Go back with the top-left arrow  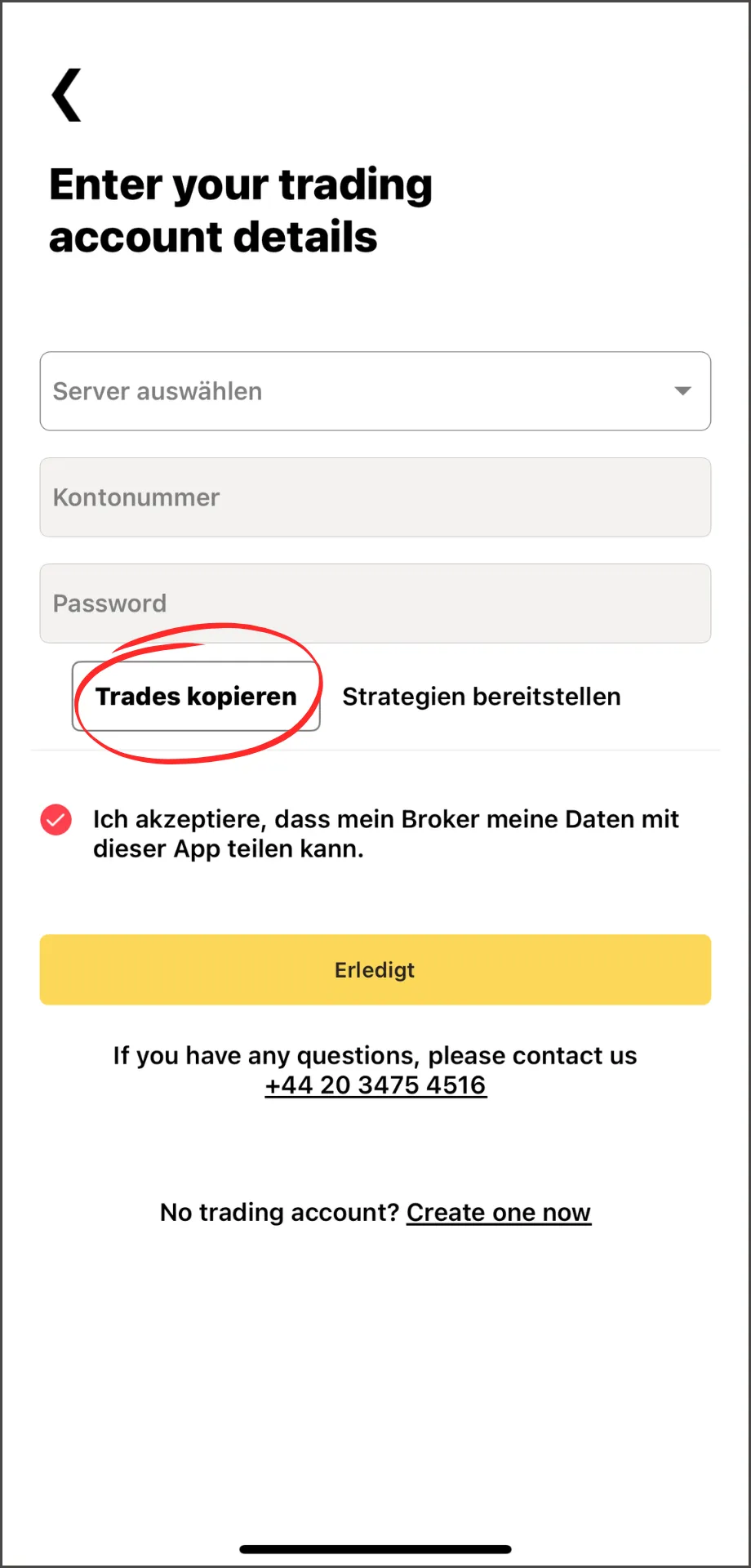point(66,95)
